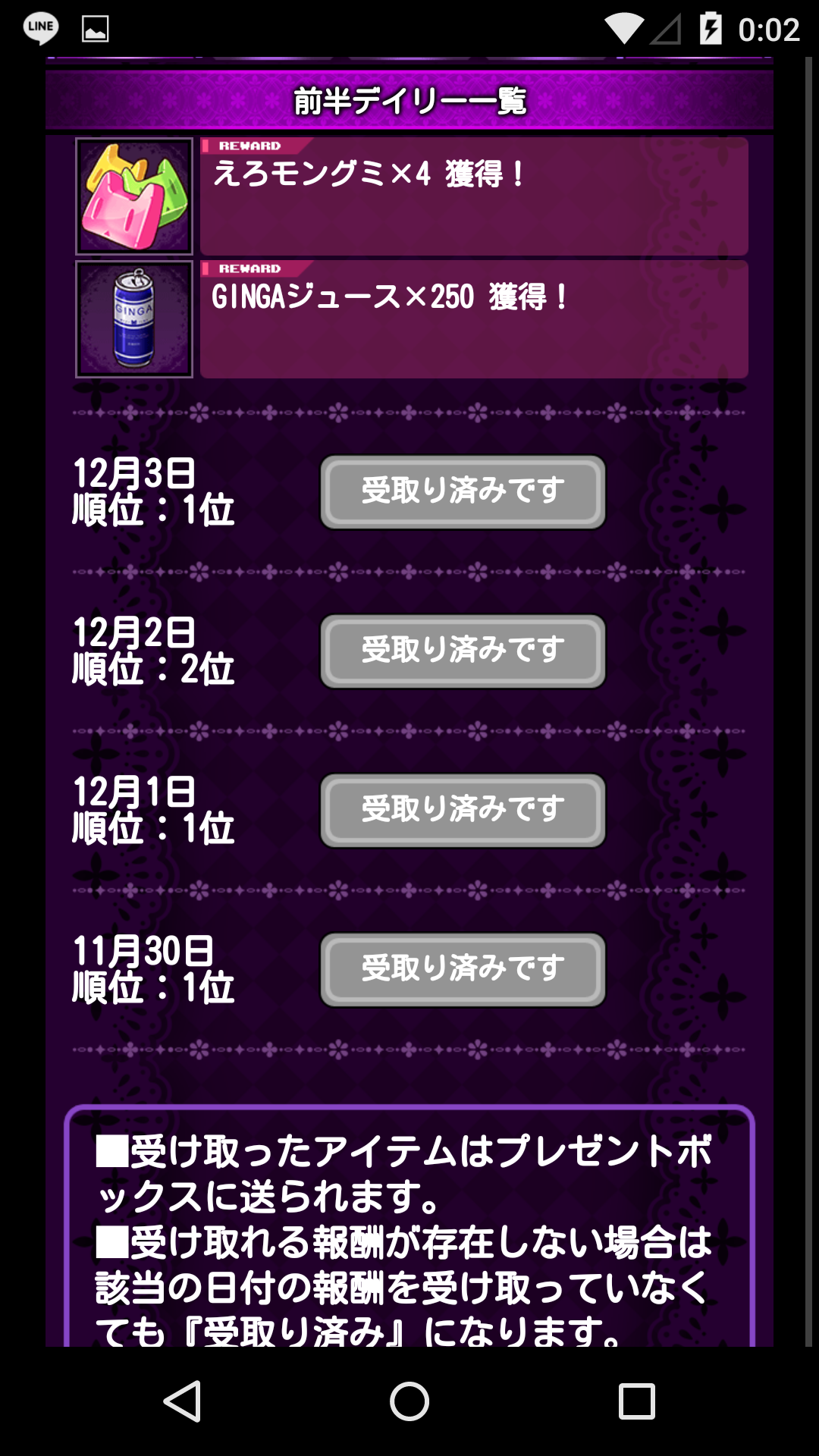Image resolution: width=819 pixels, height=1456 pixels.
Task: Tap the 受取り済みです button for 12月3日
Action: [463, 491]
